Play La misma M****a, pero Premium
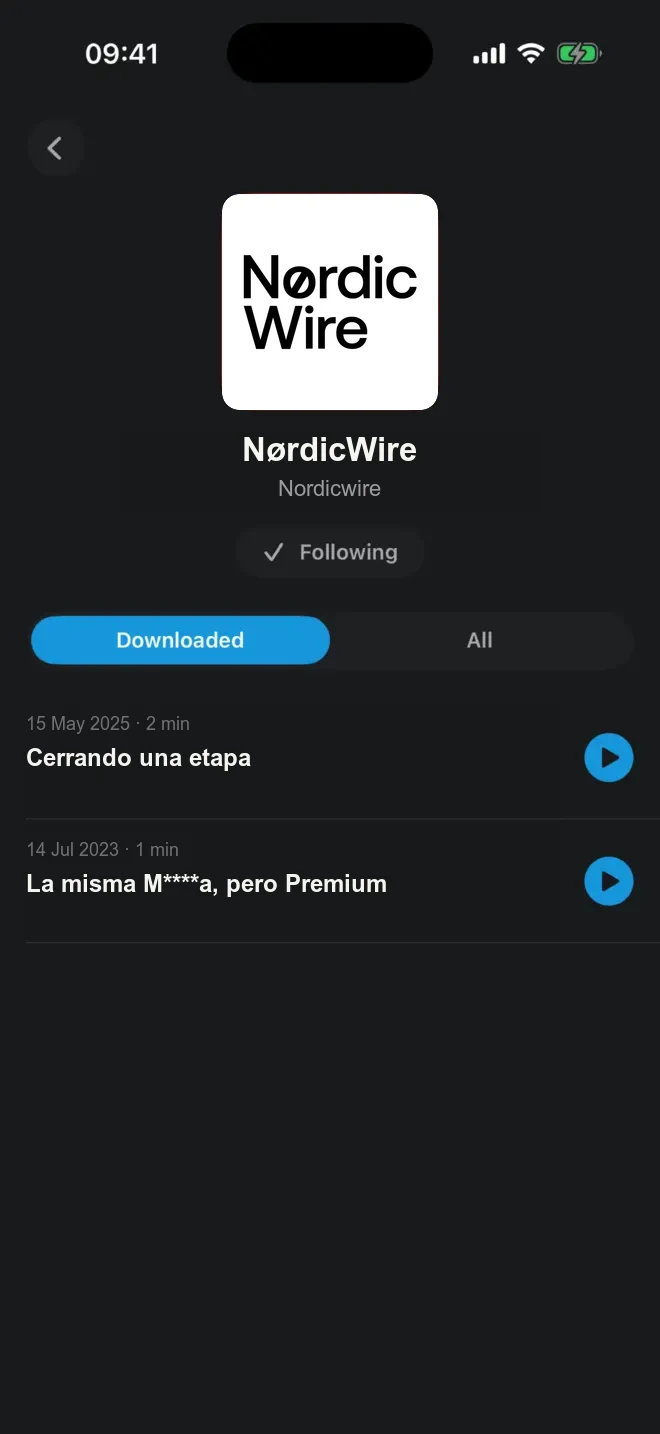Viewport: 660px width, 1434px height. pos(609,882)
